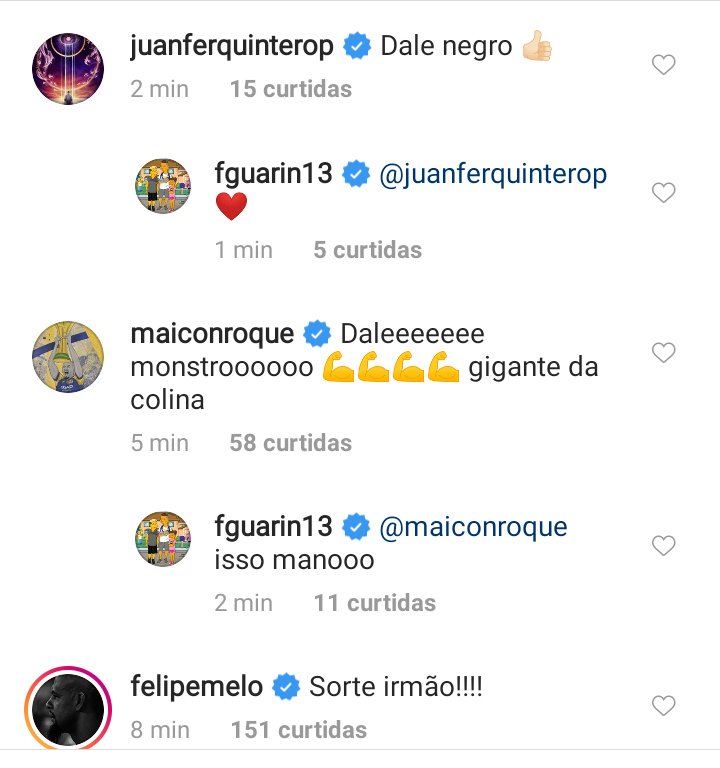This screenshot has width=720, height=768.
Task: View the 151 curtidas on felipemelo's comment
Action: pos(298,730)
